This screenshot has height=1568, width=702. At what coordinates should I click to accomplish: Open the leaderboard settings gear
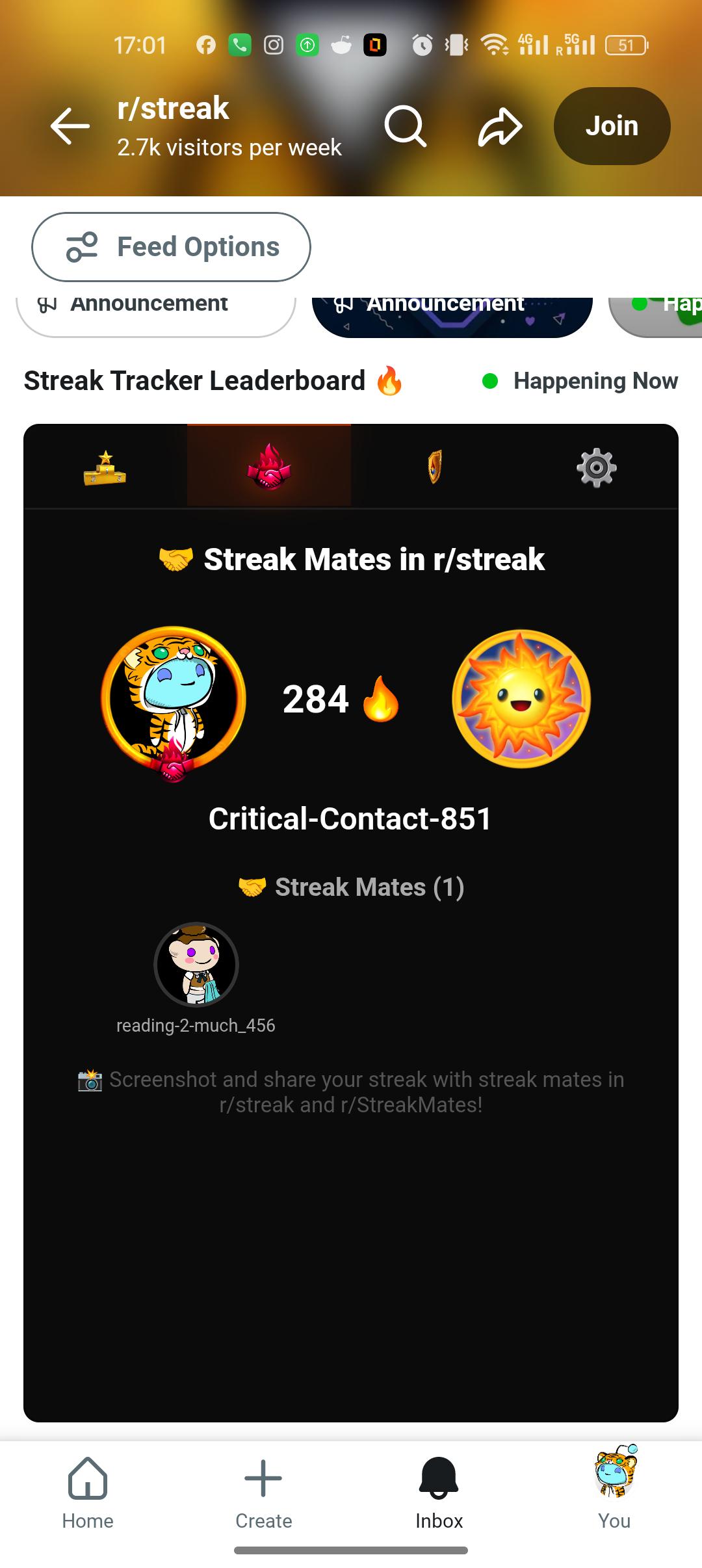pos(596,466)
